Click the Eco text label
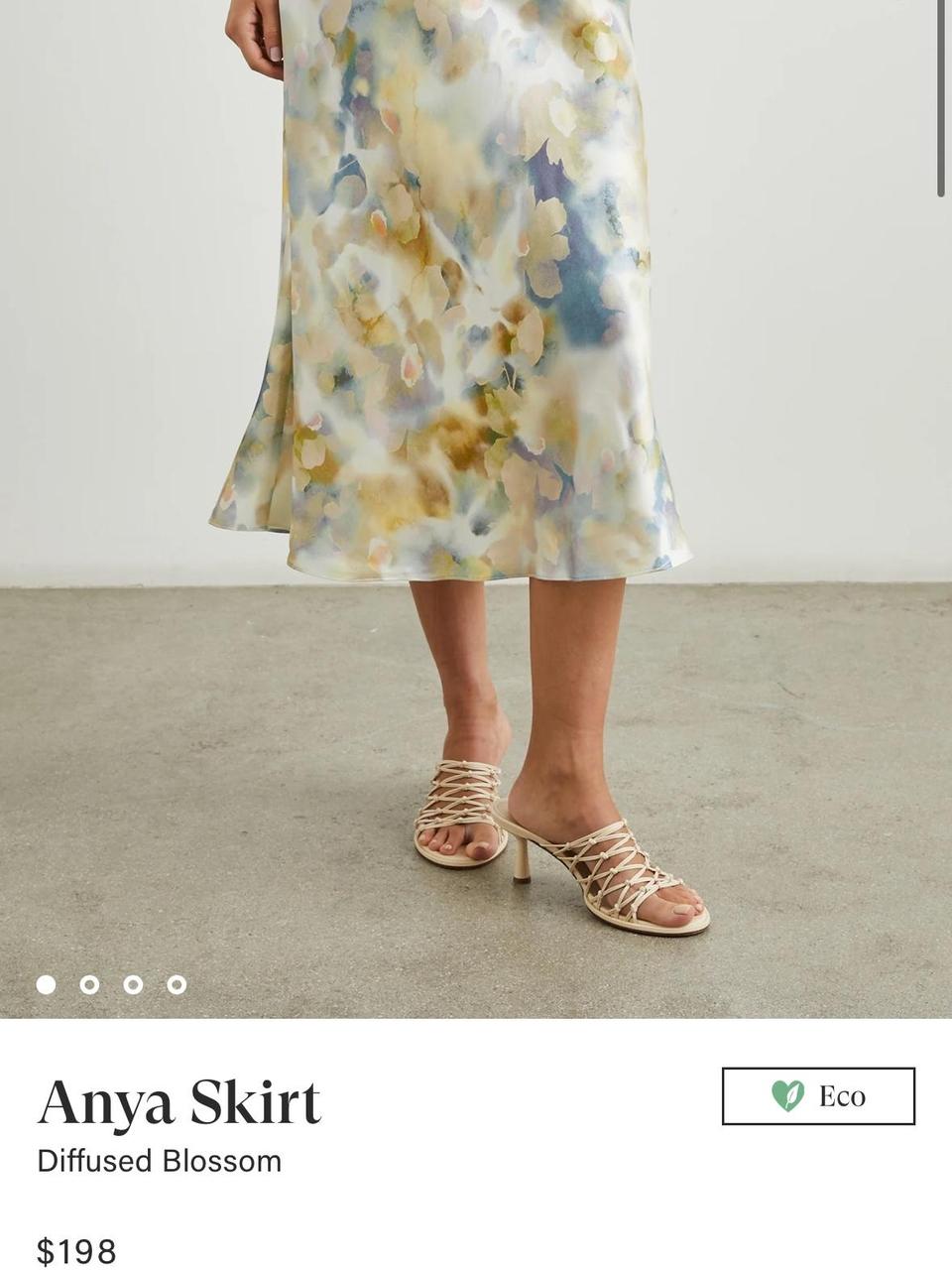The width and height of the screenshot is (952, 1270). [842, 1096]
